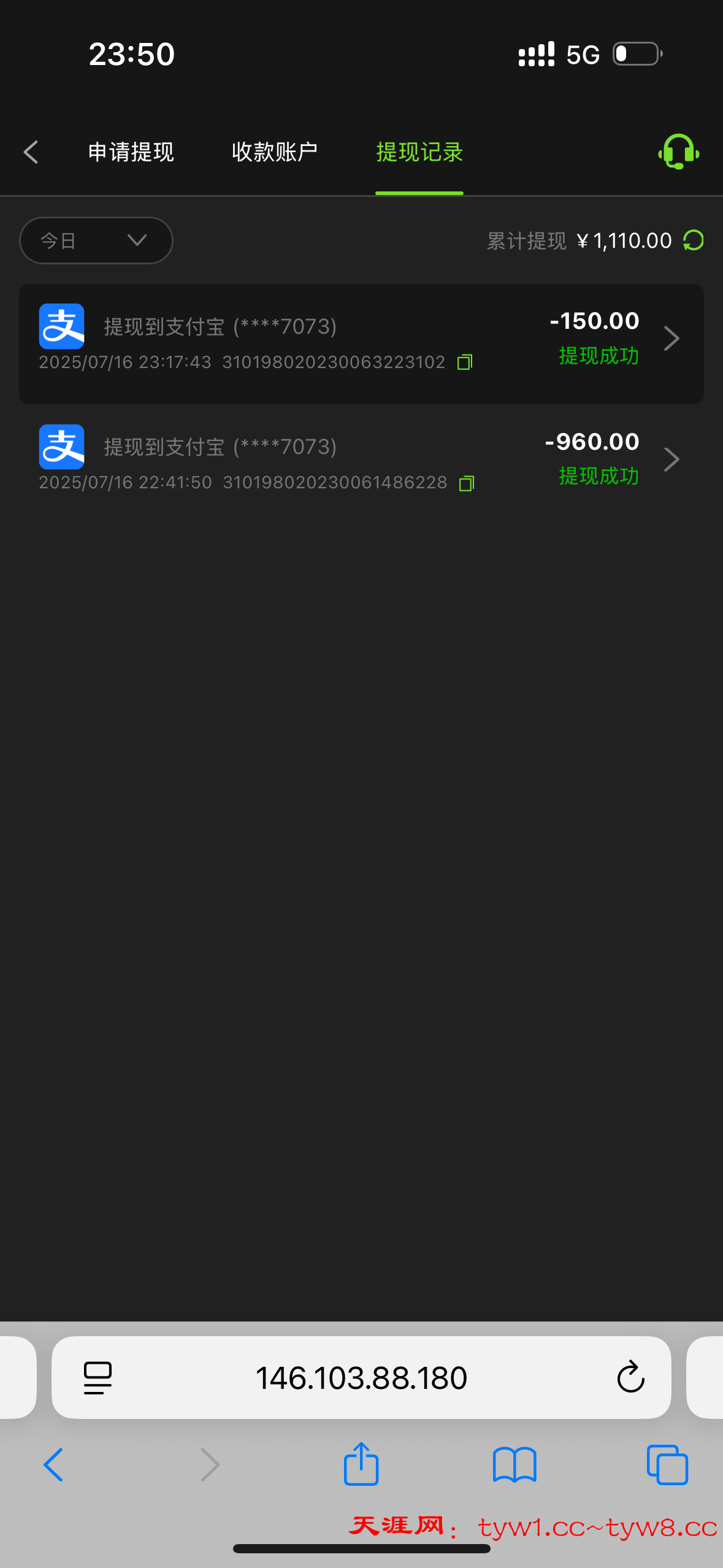This screenshot has width=723, height=1568.
Task: Open the page settings menu in address bar
Action: (x=98, y=1378)
